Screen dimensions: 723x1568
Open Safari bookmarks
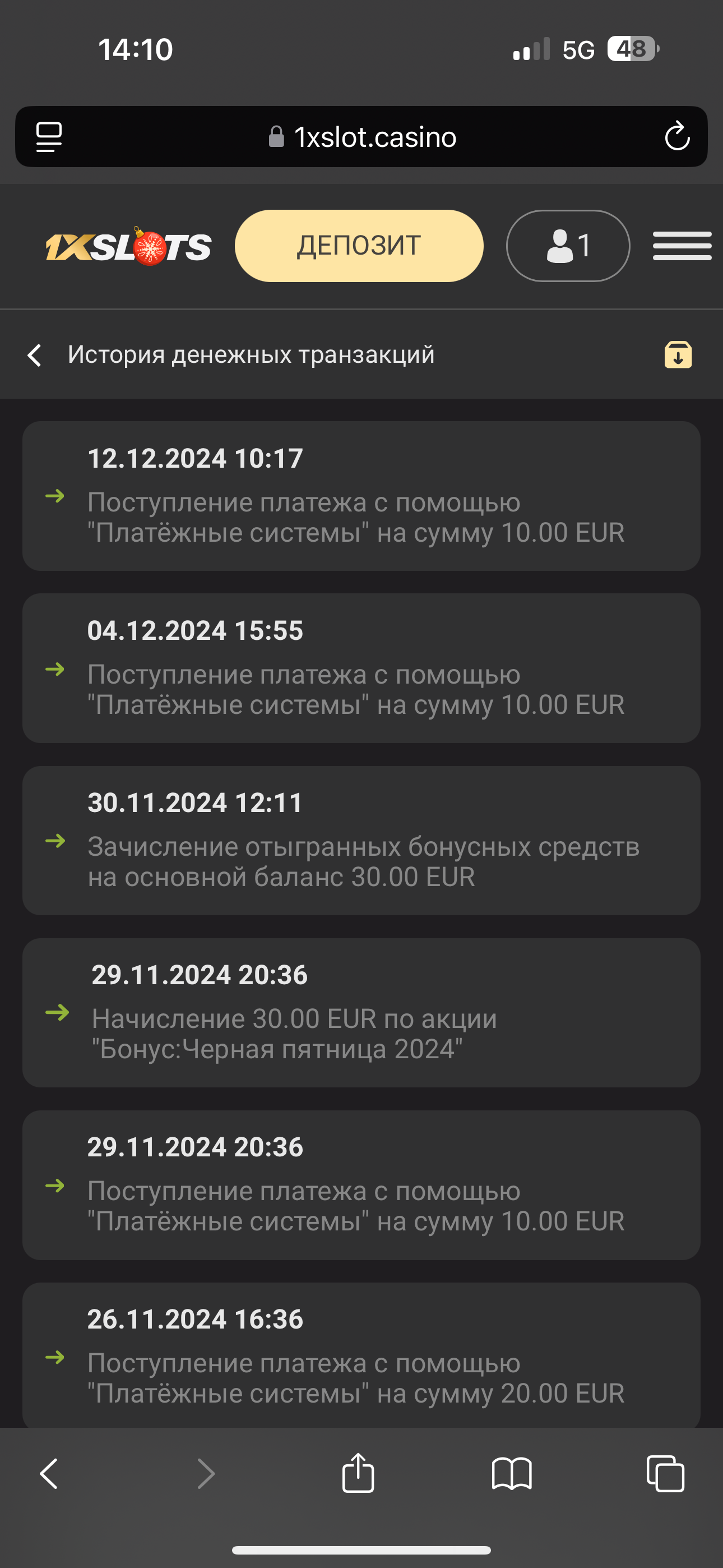point(511,1474)
